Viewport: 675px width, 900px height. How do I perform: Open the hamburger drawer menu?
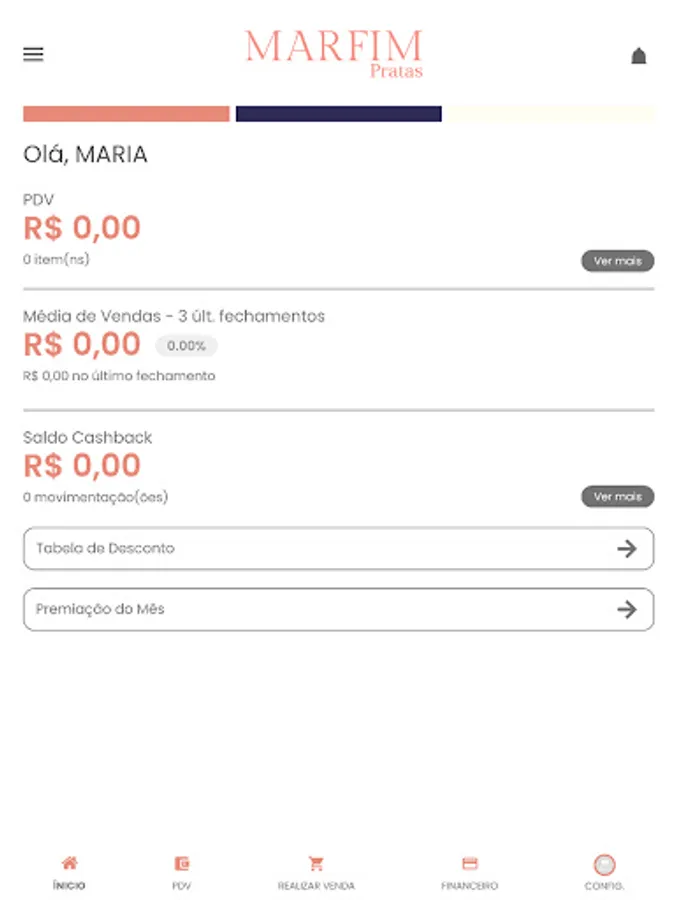(x=33, y=55)
